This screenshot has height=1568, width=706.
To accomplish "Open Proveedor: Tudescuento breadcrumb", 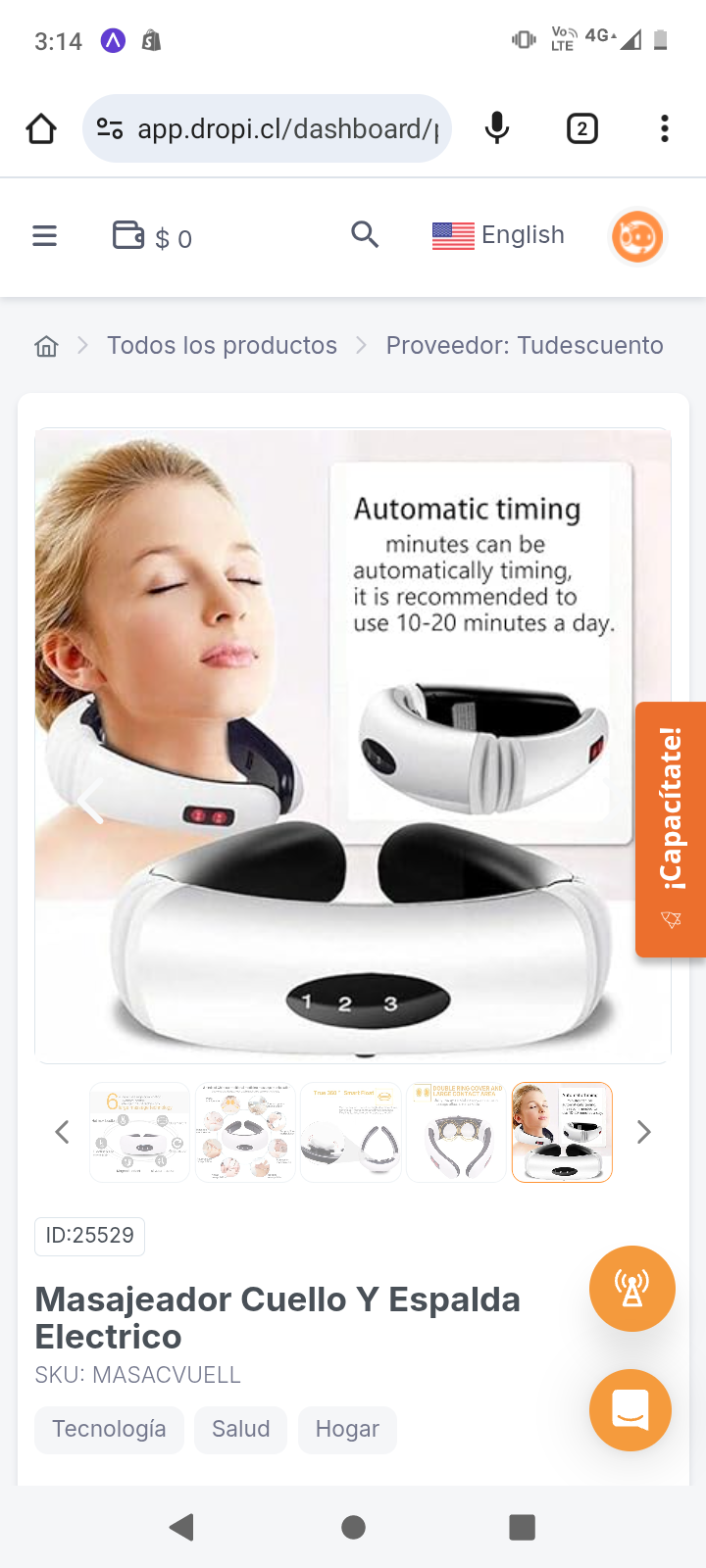I will [x=524, y=346].
